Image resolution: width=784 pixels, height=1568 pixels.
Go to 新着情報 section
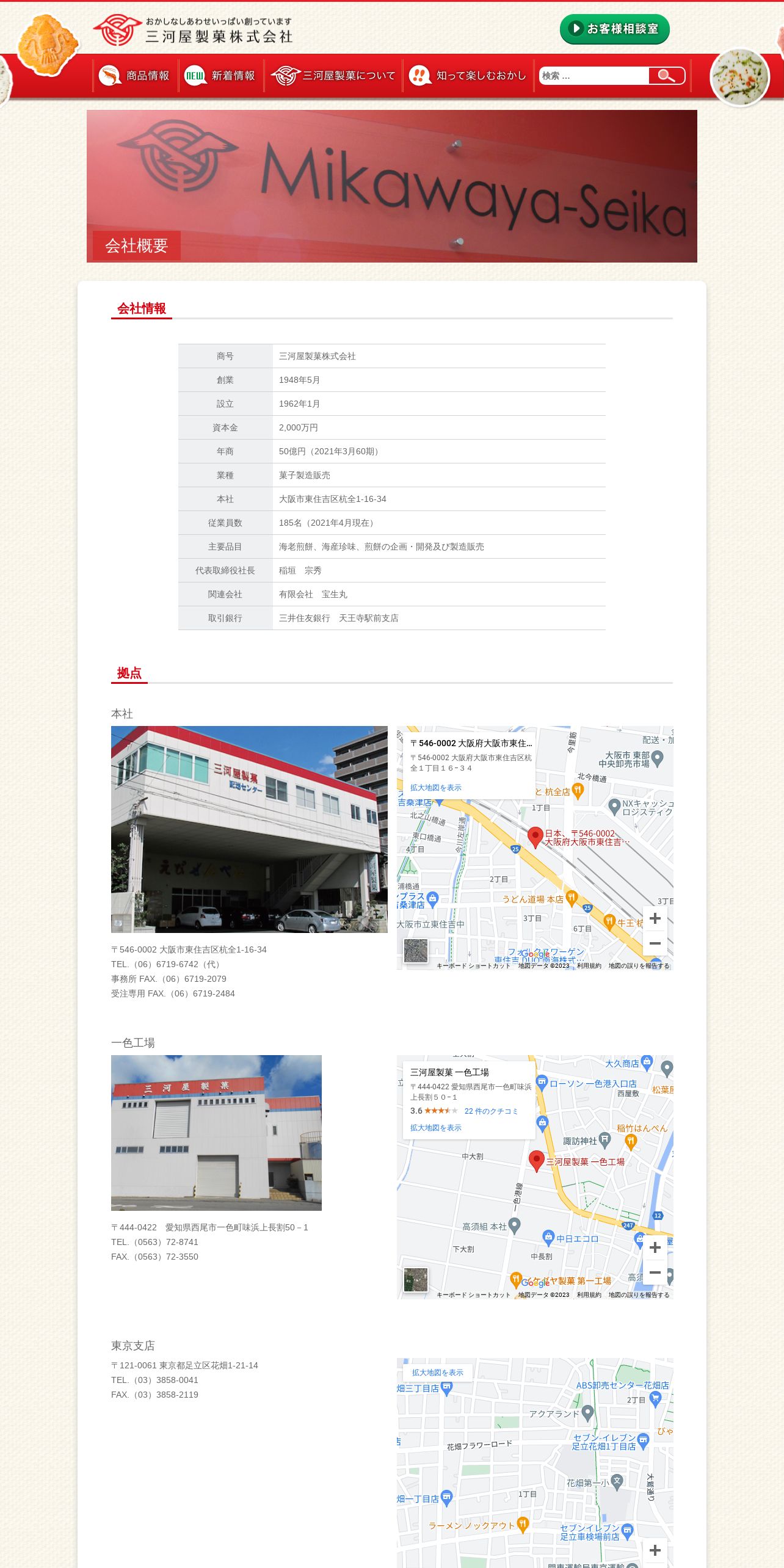tap(220, 76)
